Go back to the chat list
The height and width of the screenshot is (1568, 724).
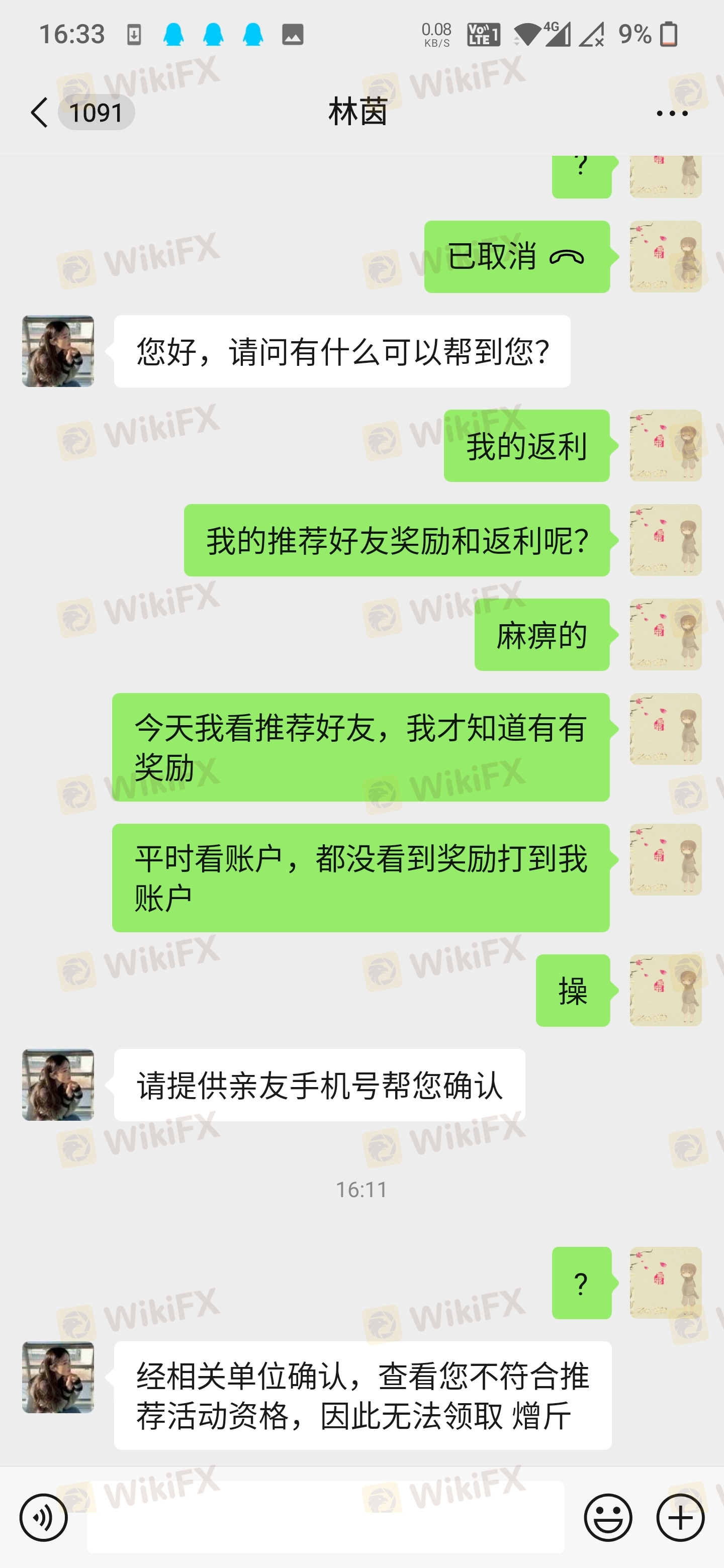click(x=40, y=113)
